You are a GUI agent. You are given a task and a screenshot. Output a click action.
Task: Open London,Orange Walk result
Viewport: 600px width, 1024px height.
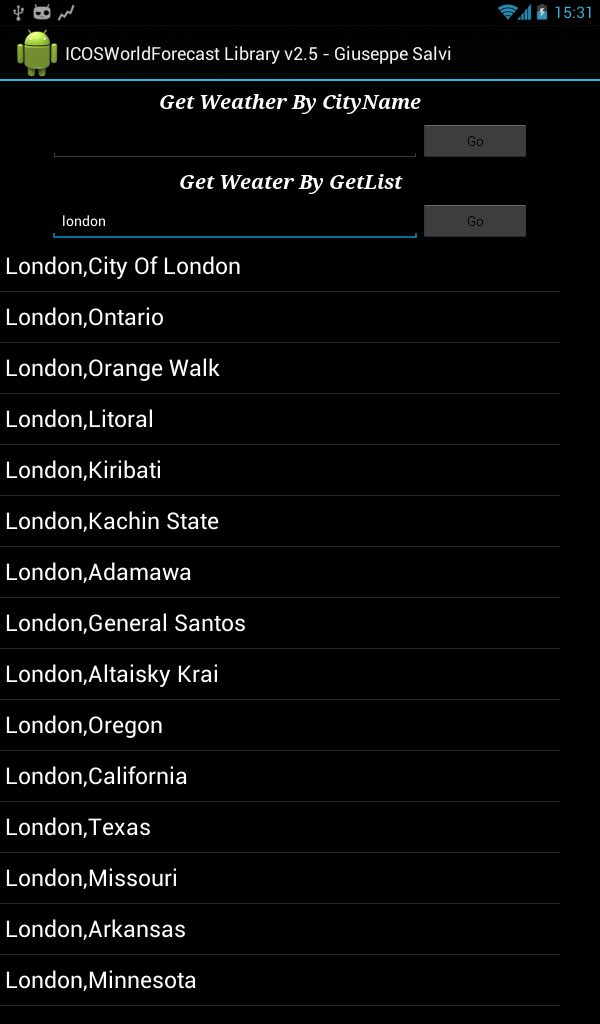pyautogui.click(x=280, y=369)
